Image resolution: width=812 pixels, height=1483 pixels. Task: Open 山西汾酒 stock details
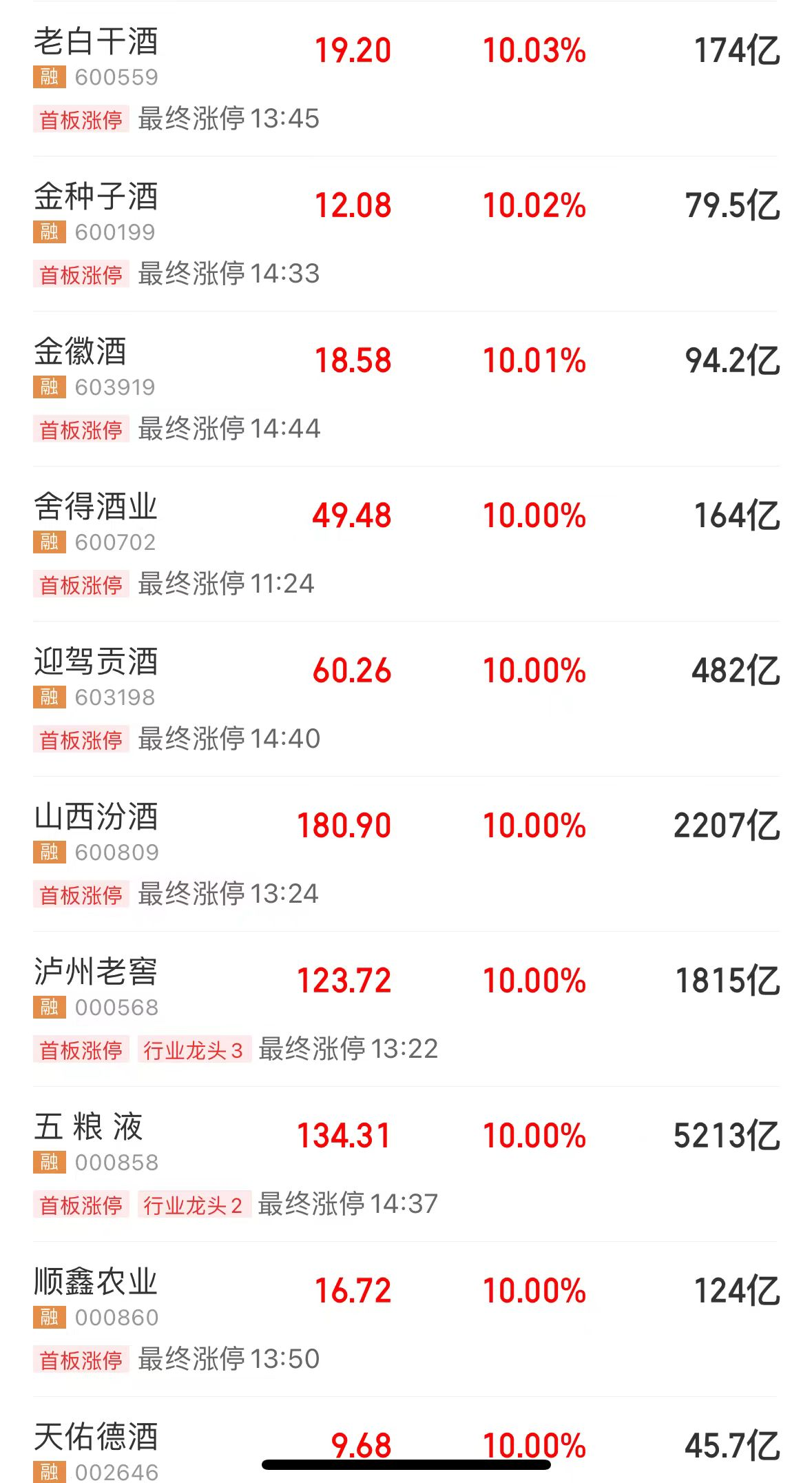96,818
